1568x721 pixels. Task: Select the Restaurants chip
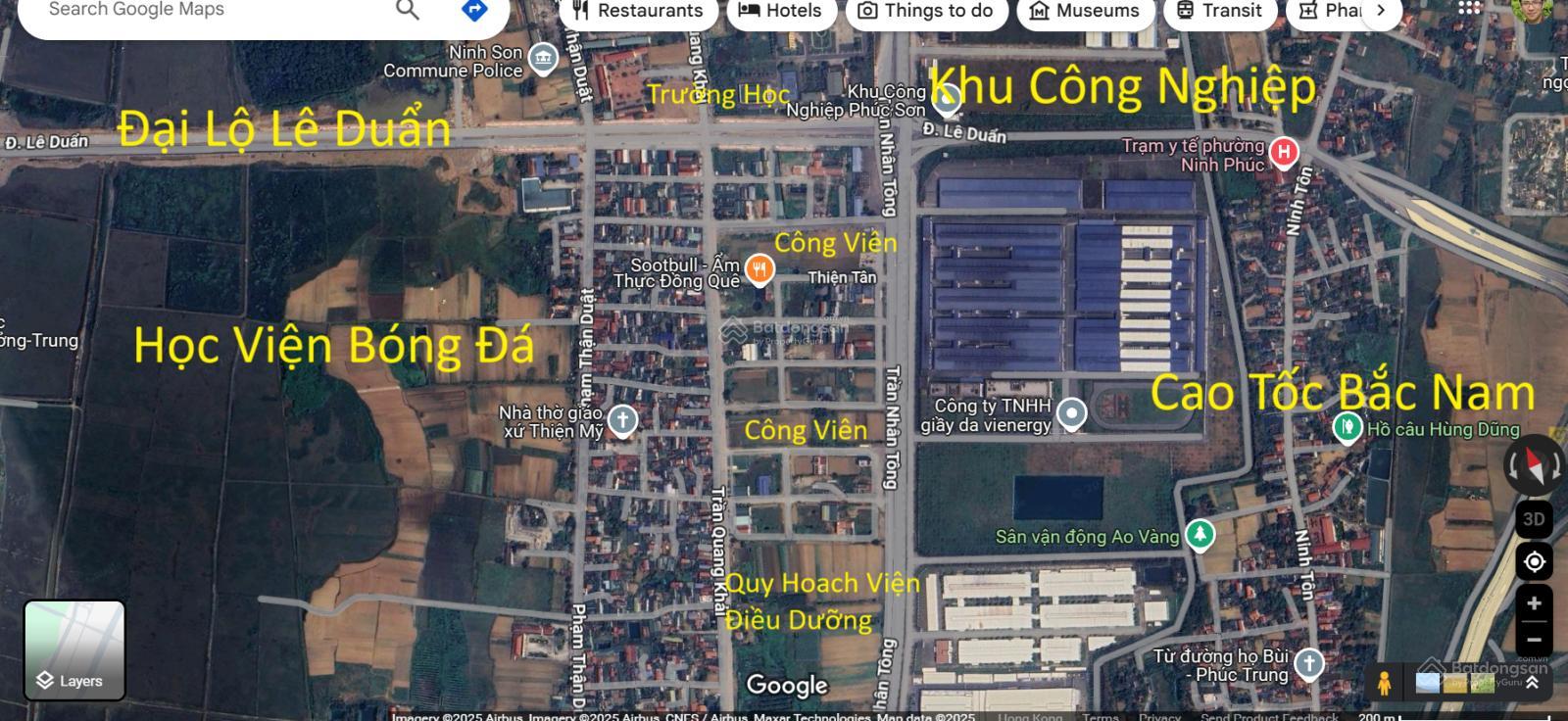point(638,11)
